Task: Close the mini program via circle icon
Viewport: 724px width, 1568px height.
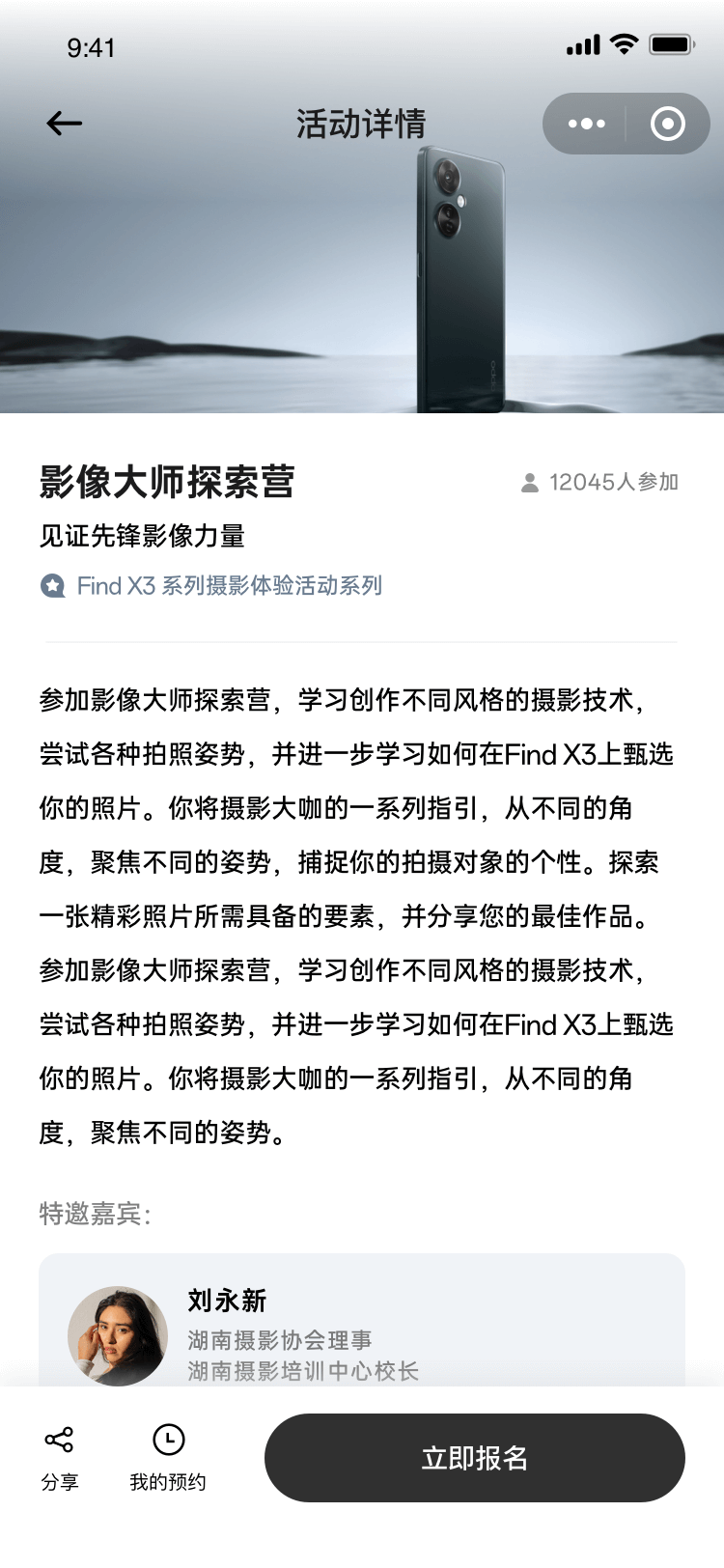Action: point(668,124)
